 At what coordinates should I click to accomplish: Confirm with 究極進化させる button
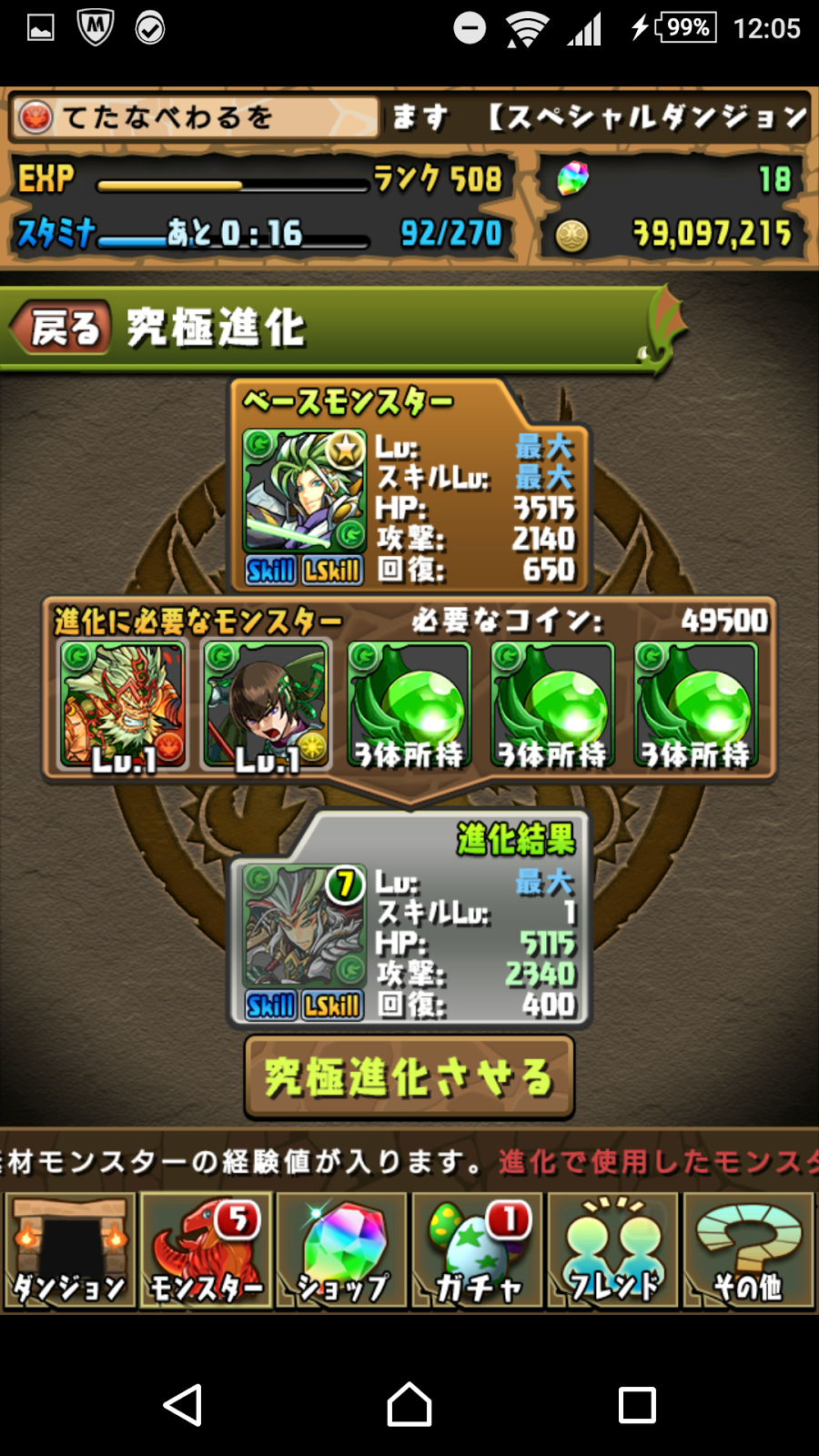[x=409, y=1077]
